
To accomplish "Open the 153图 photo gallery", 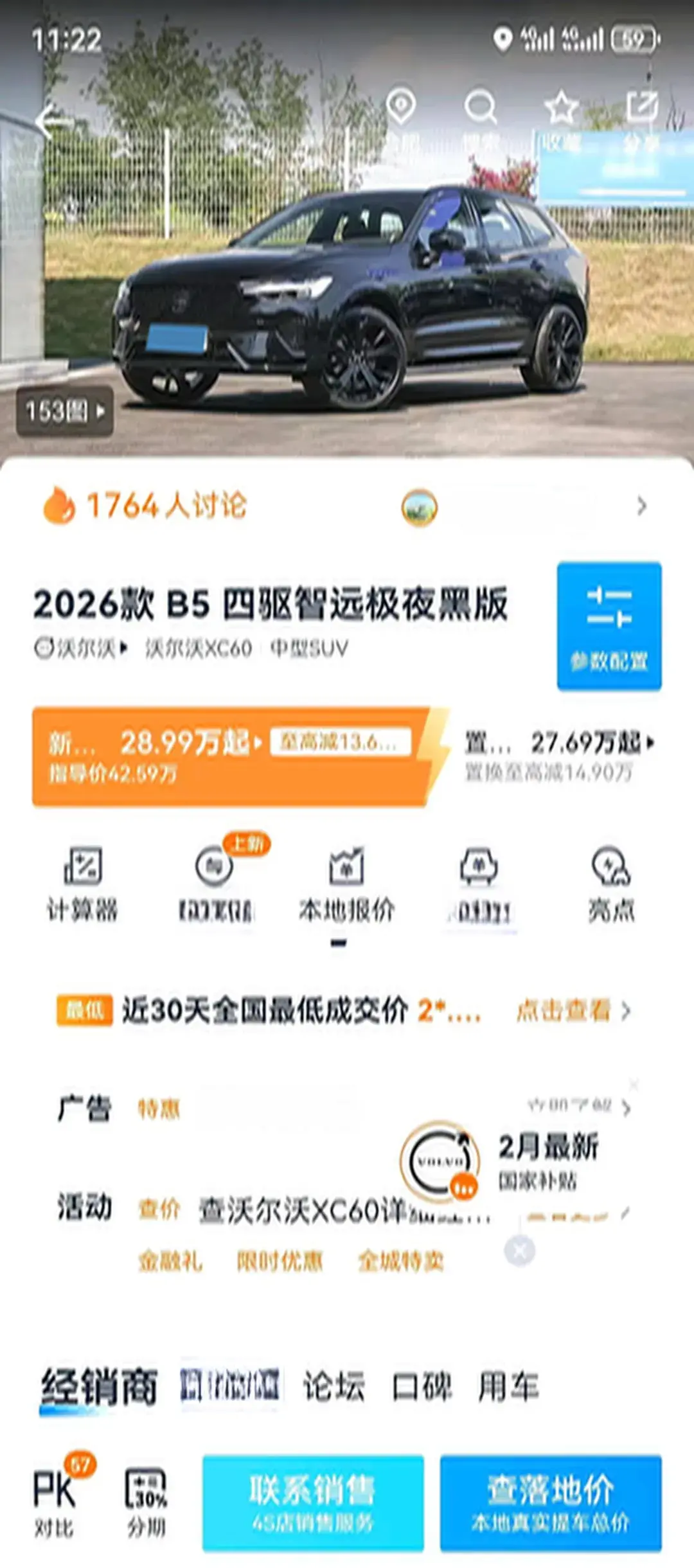I will click(65, 411).
